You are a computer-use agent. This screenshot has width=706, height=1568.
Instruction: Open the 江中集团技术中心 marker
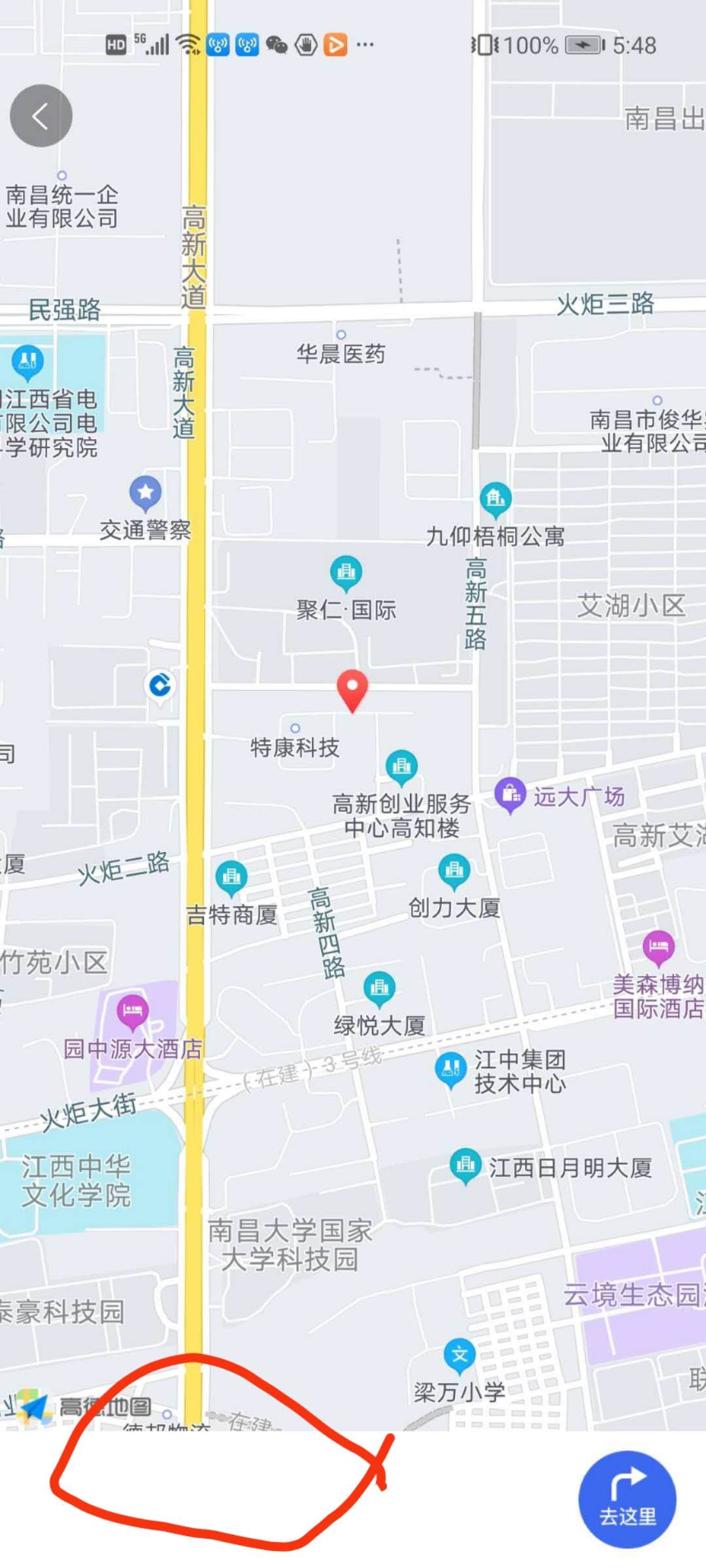[450, 1069]
